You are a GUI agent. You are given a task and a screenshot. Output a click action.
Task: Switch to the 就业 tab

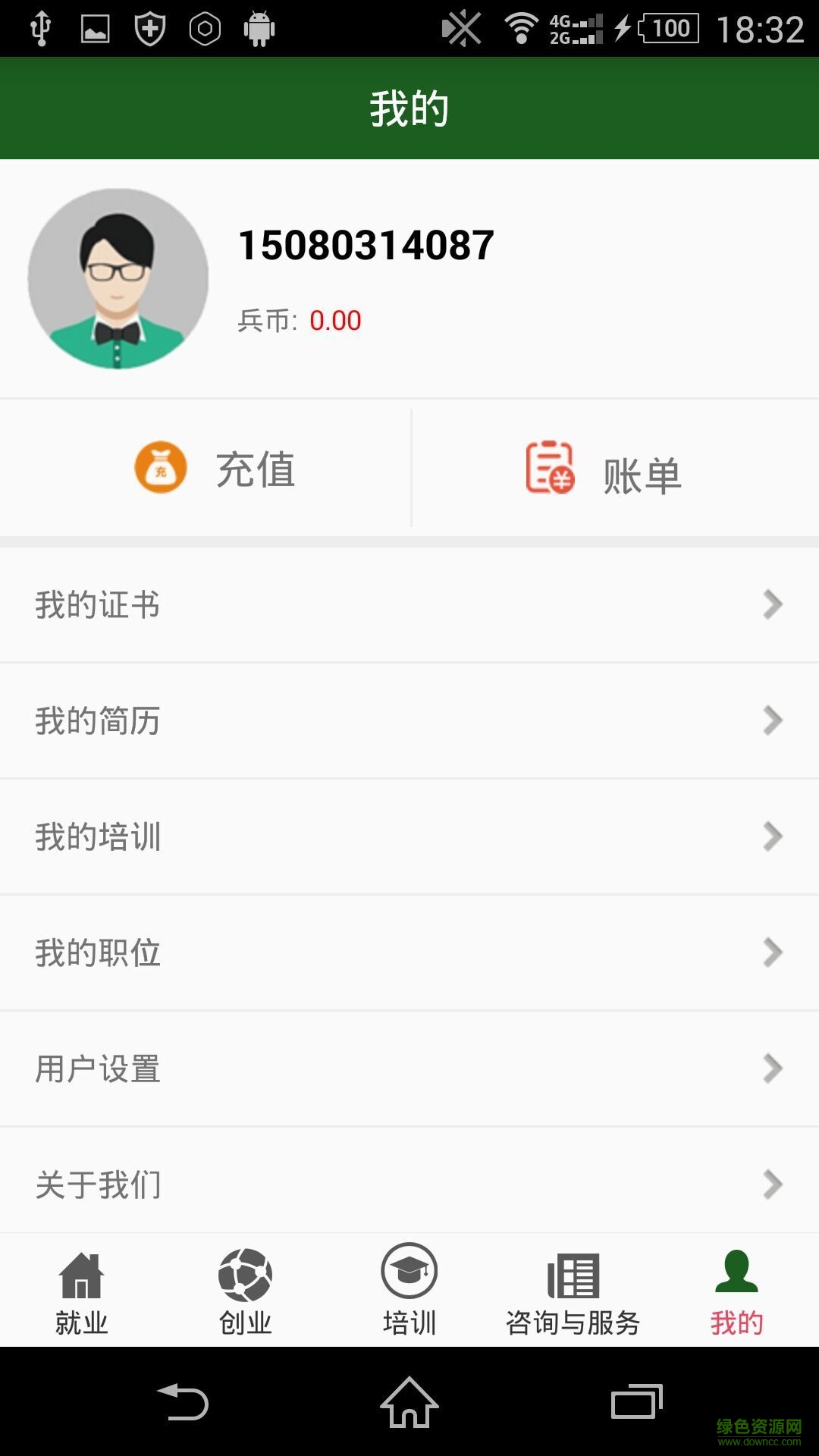[82, 1291]
